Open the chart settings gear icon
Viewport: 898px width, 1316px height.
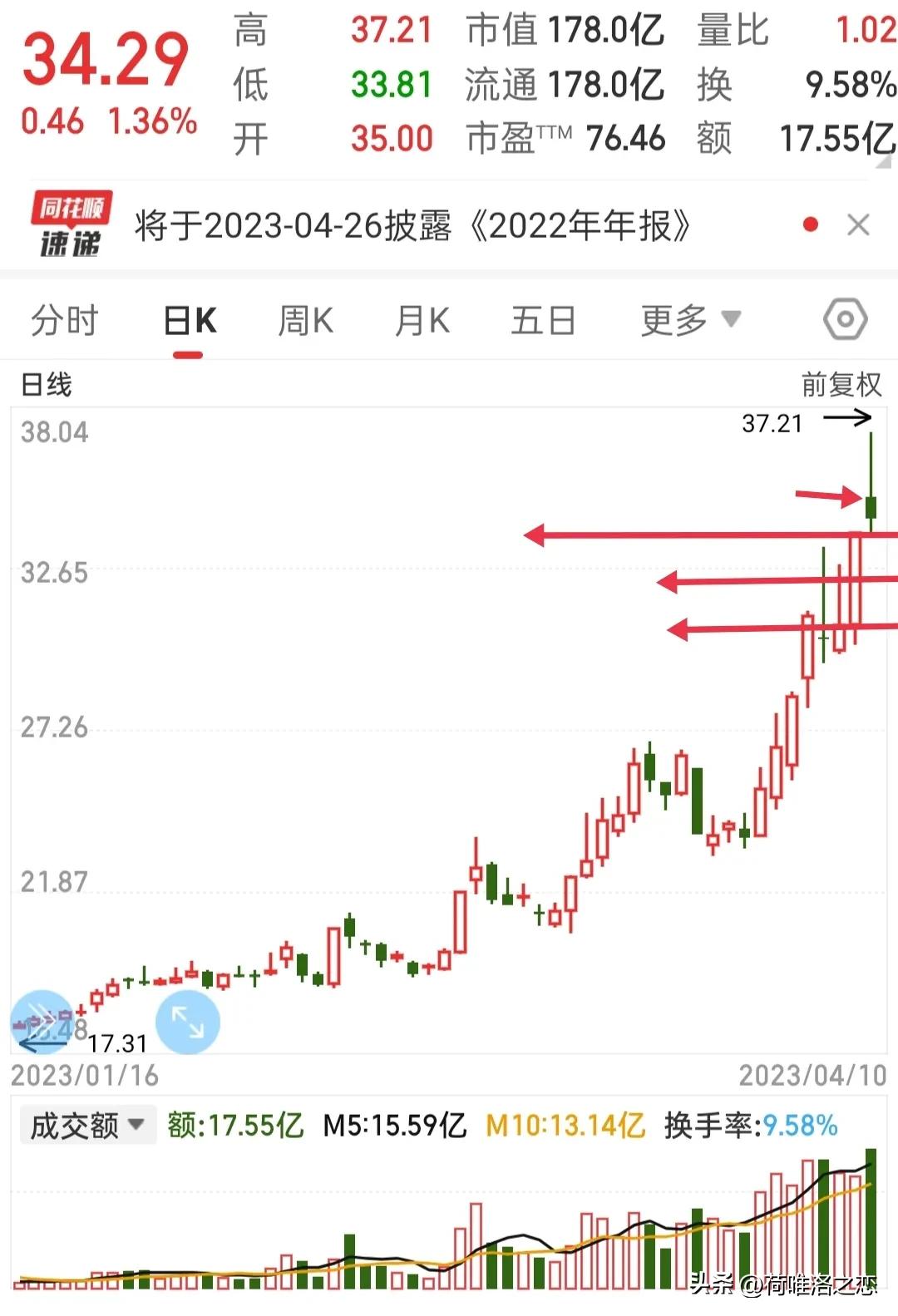coord(846,318)
